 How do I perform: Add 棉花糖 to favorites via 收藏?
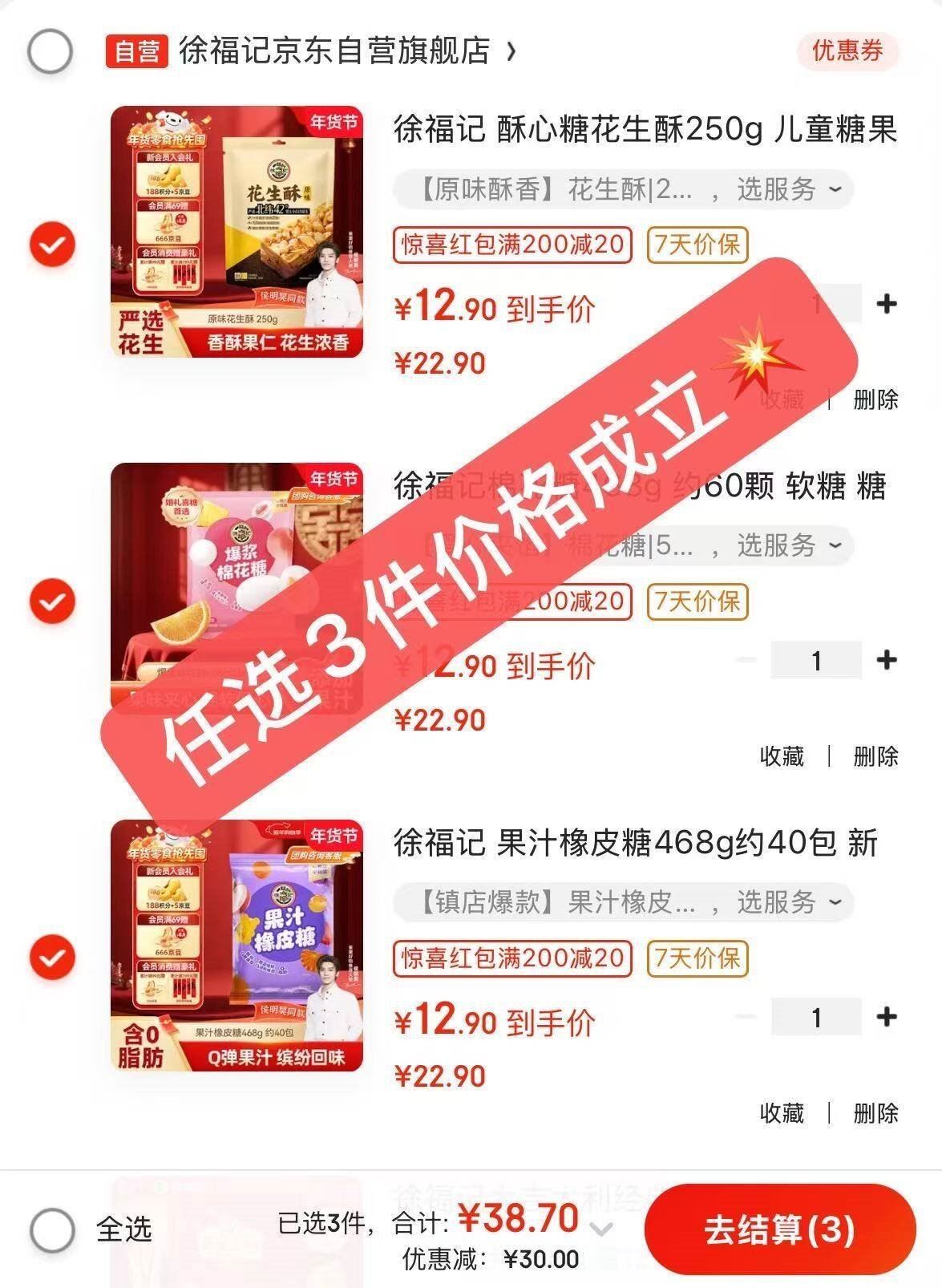[x=782, y=756]
